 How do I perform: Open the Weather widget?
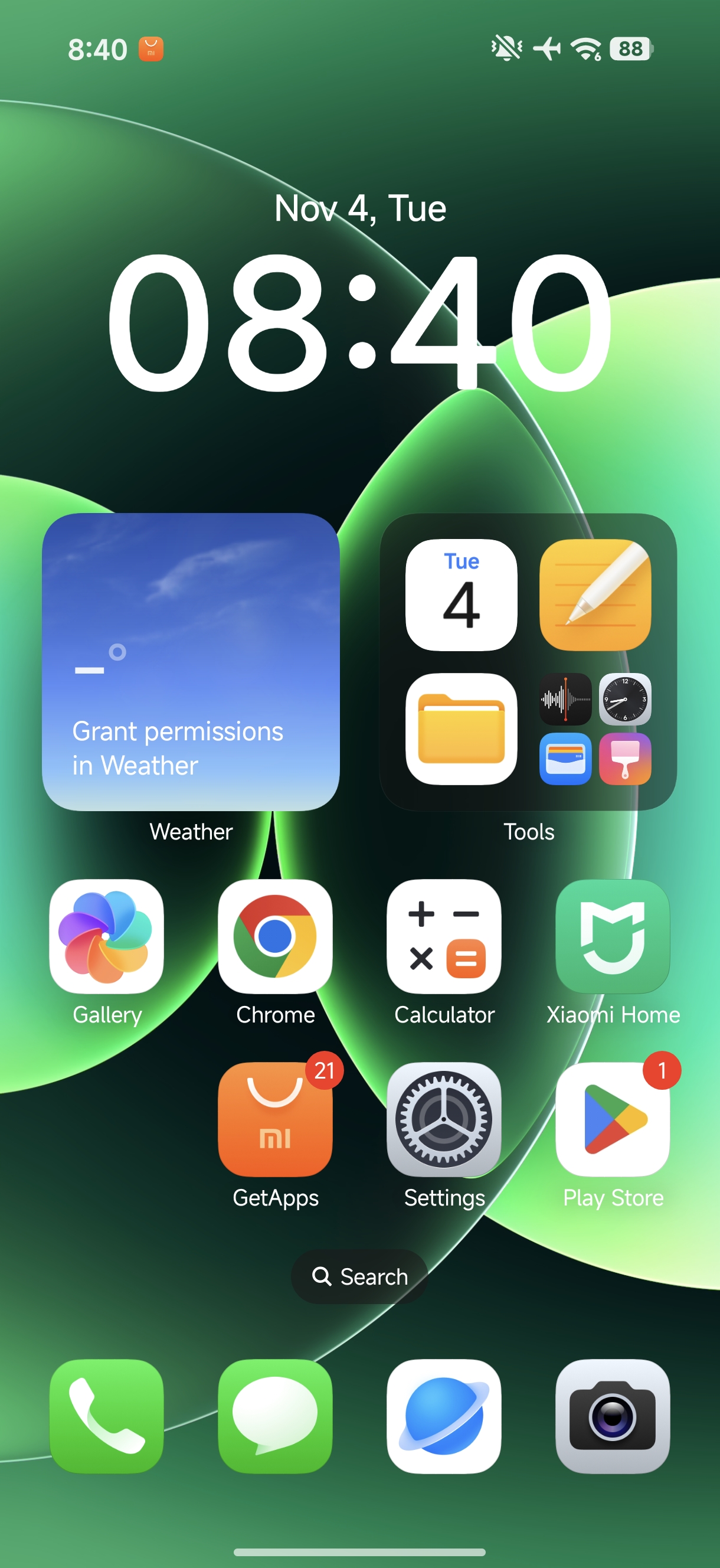191,662
